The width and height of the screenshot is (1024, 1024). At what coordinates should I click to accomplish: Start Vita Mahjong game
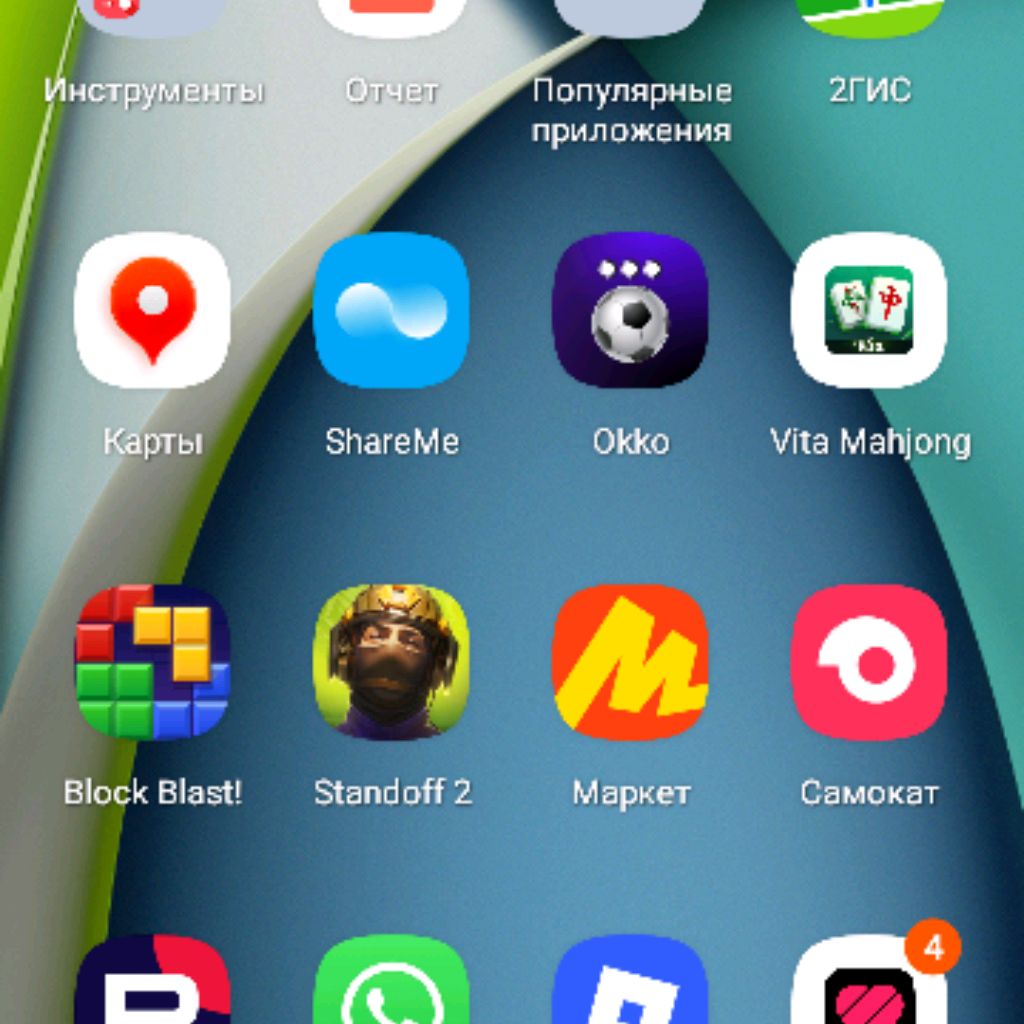[869, 310]
